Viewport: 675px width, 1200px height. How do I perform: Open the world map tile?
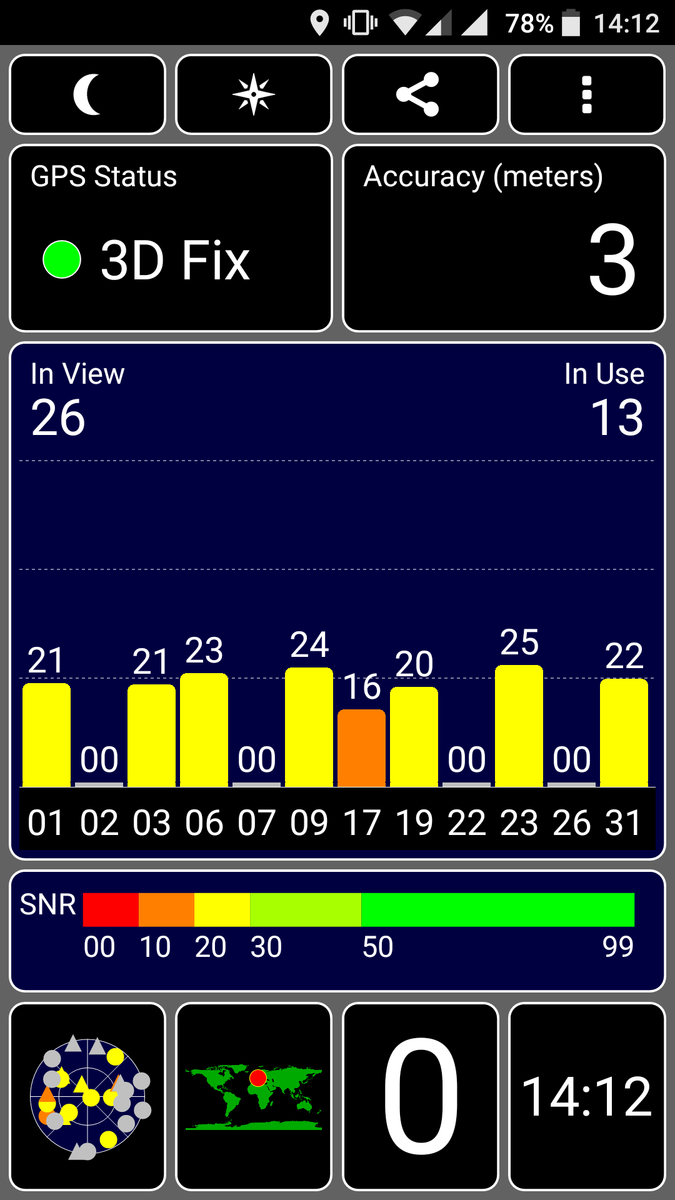[254, 1097]
